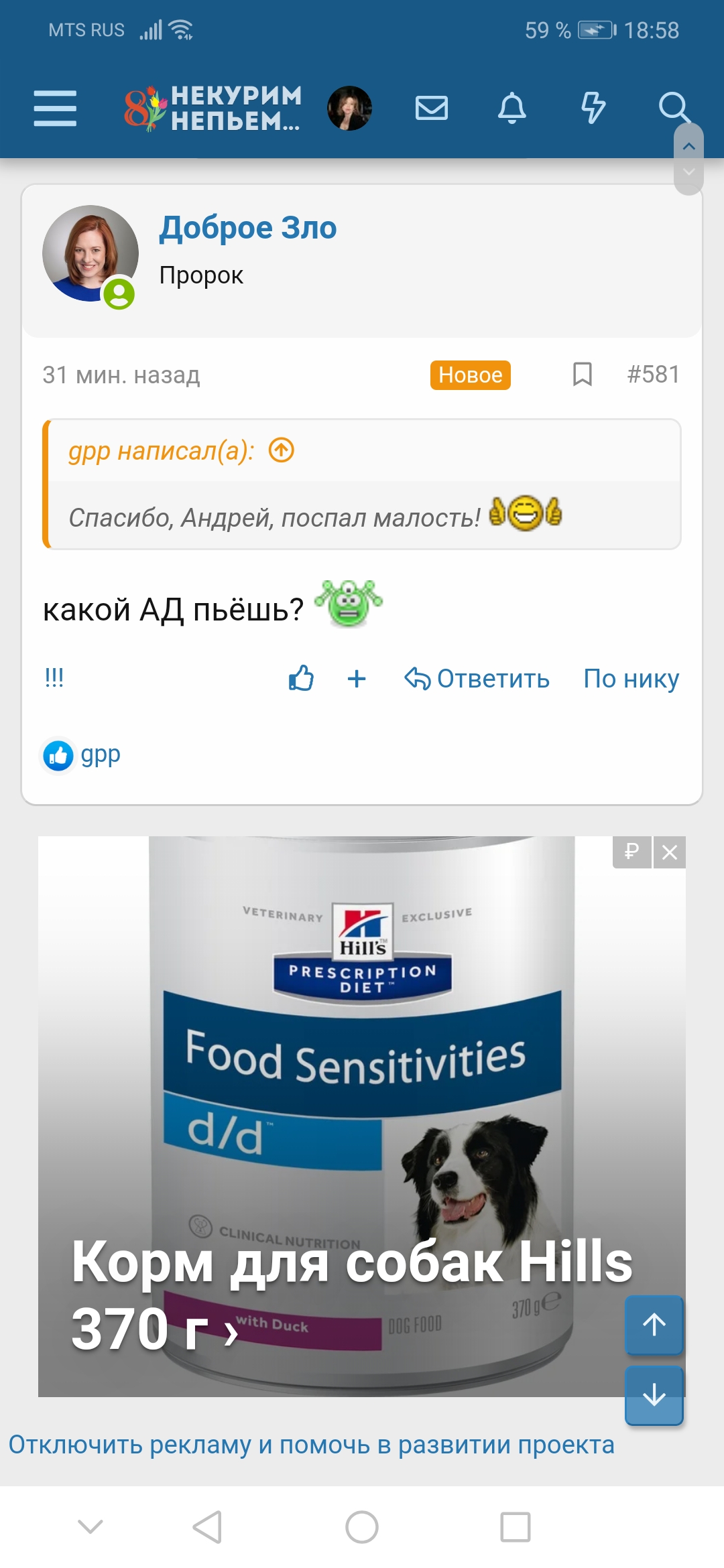Open the hamburger navigation menu
Image resolution: width=724 pixels, height=1568 pixels.
point(54,107)
